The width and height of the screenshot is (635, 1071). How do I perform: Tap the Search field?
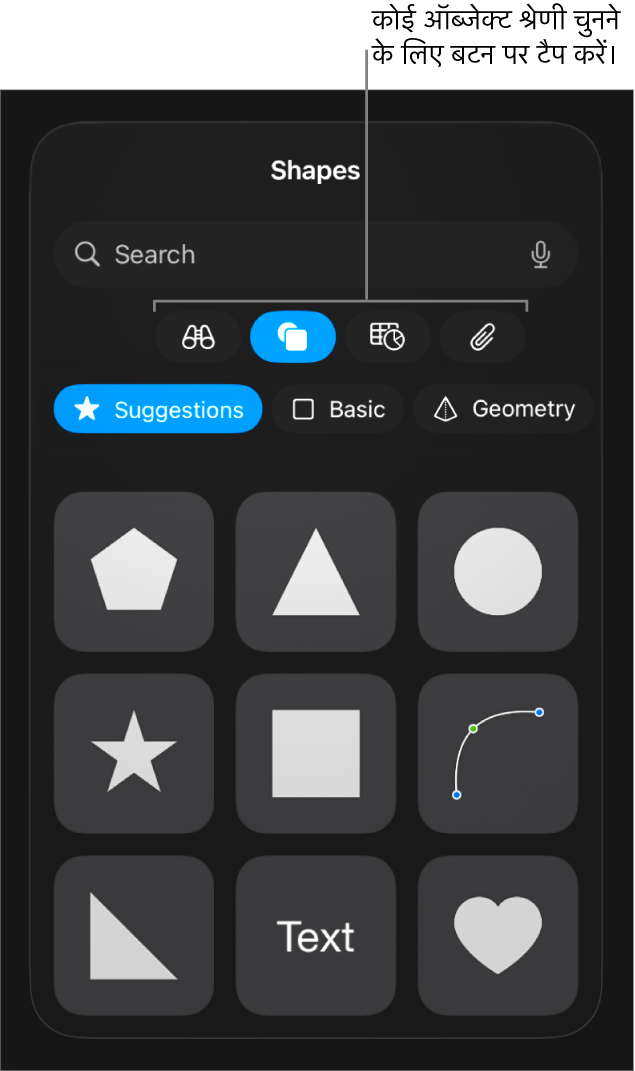tap(300, 255)
